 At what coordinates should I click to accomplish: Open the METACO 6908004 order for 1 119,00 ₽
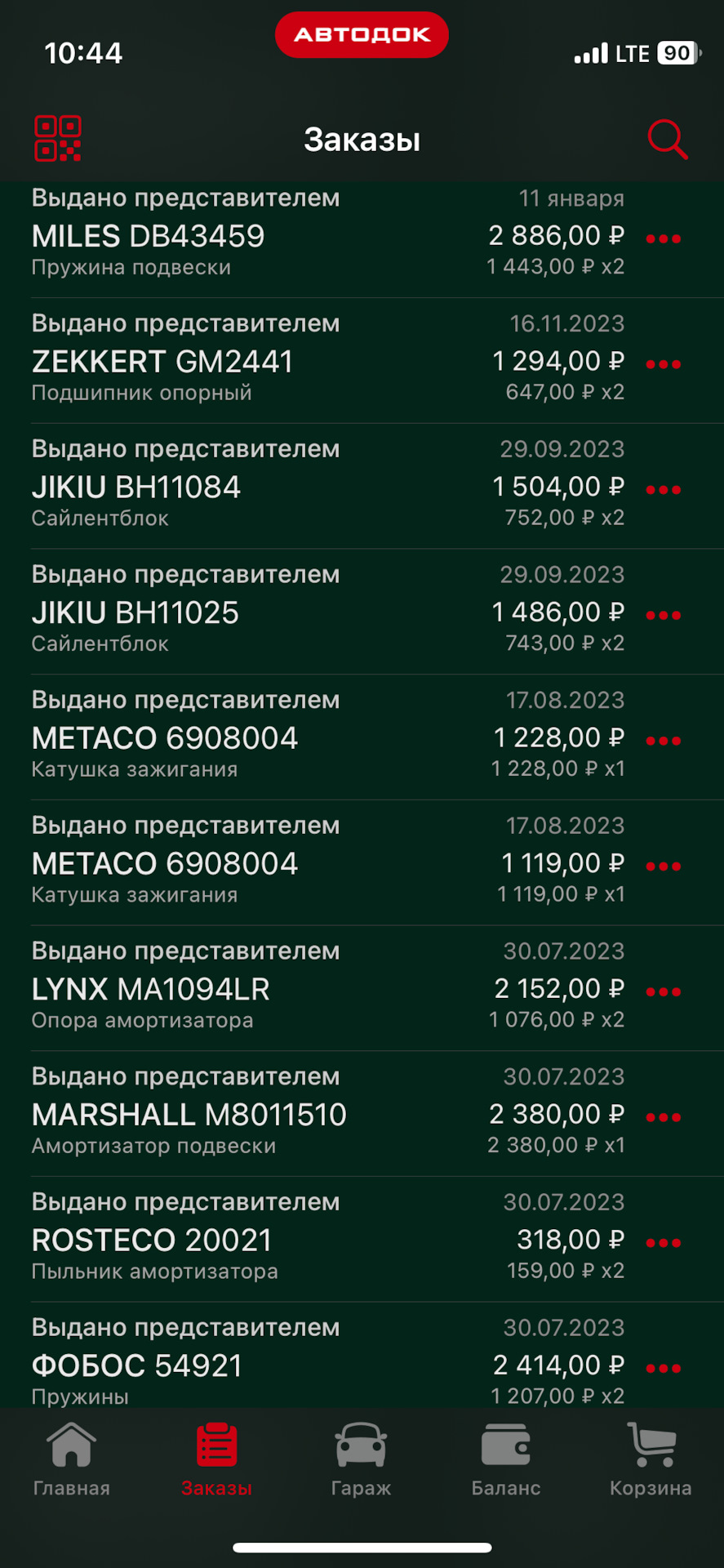pos(362,862)
